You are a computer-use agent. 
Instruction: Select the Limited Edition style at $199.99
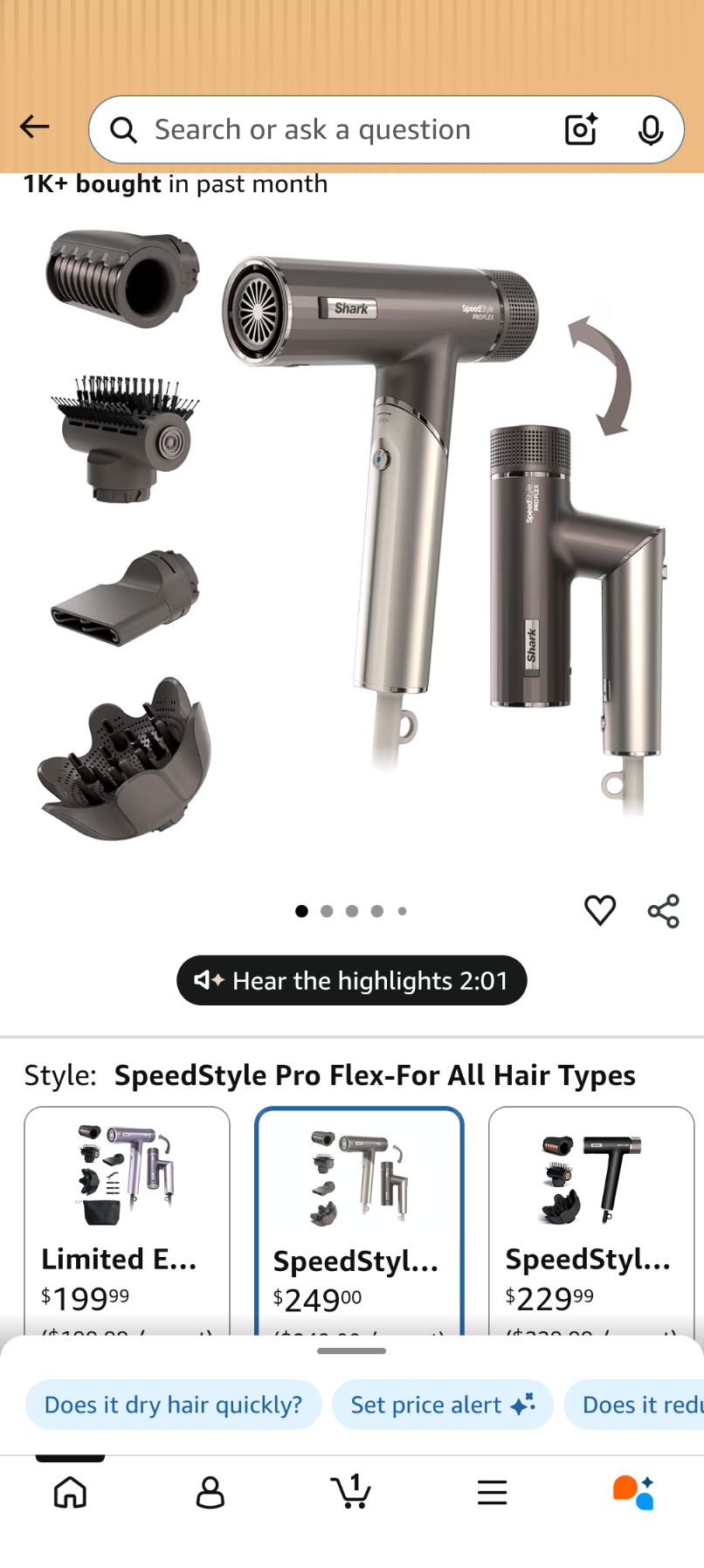click(128, 1219)
